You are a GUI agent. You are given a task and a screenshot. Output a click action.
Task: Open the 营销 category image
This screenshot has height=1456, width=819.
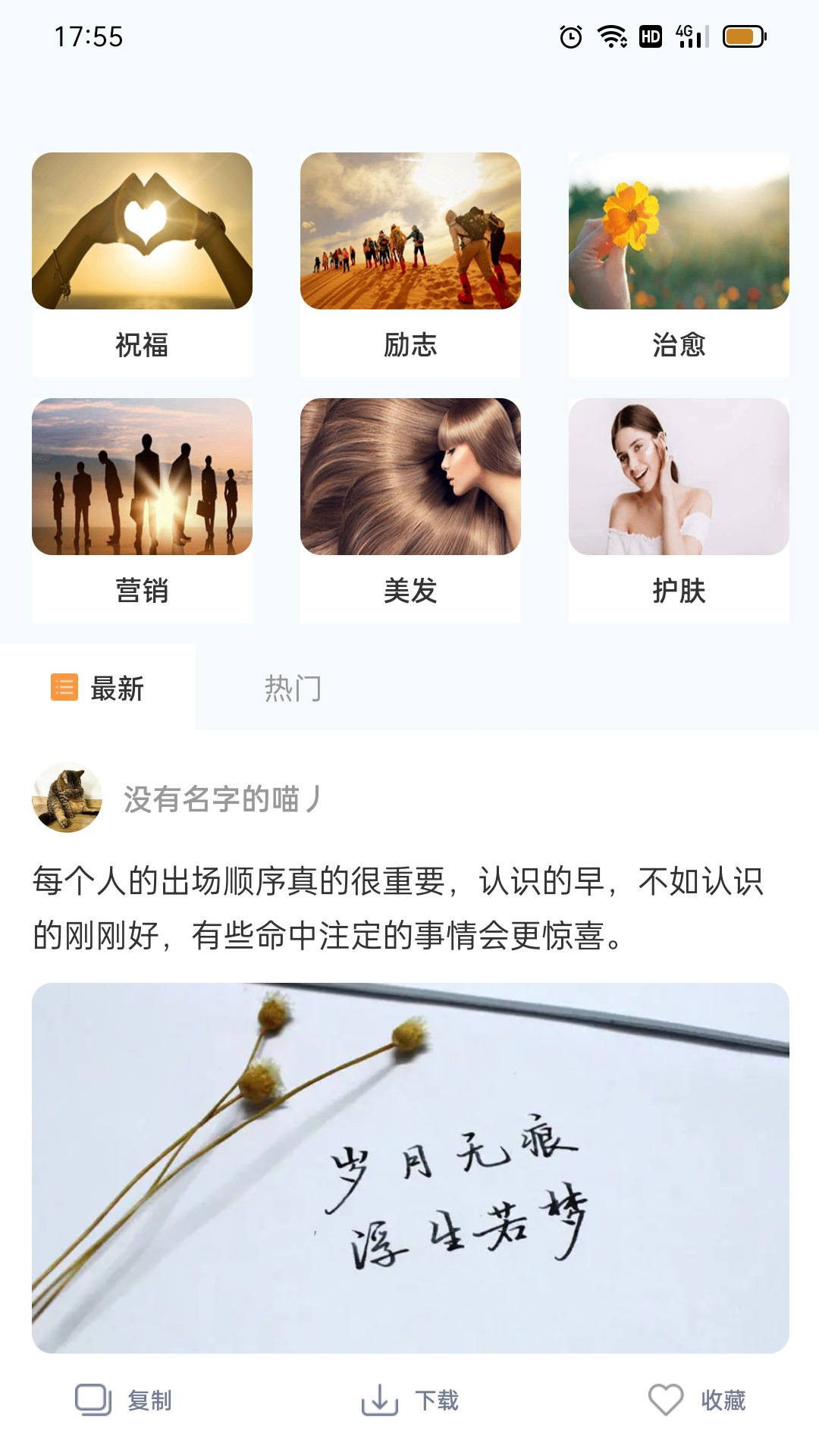pos(141,476)
